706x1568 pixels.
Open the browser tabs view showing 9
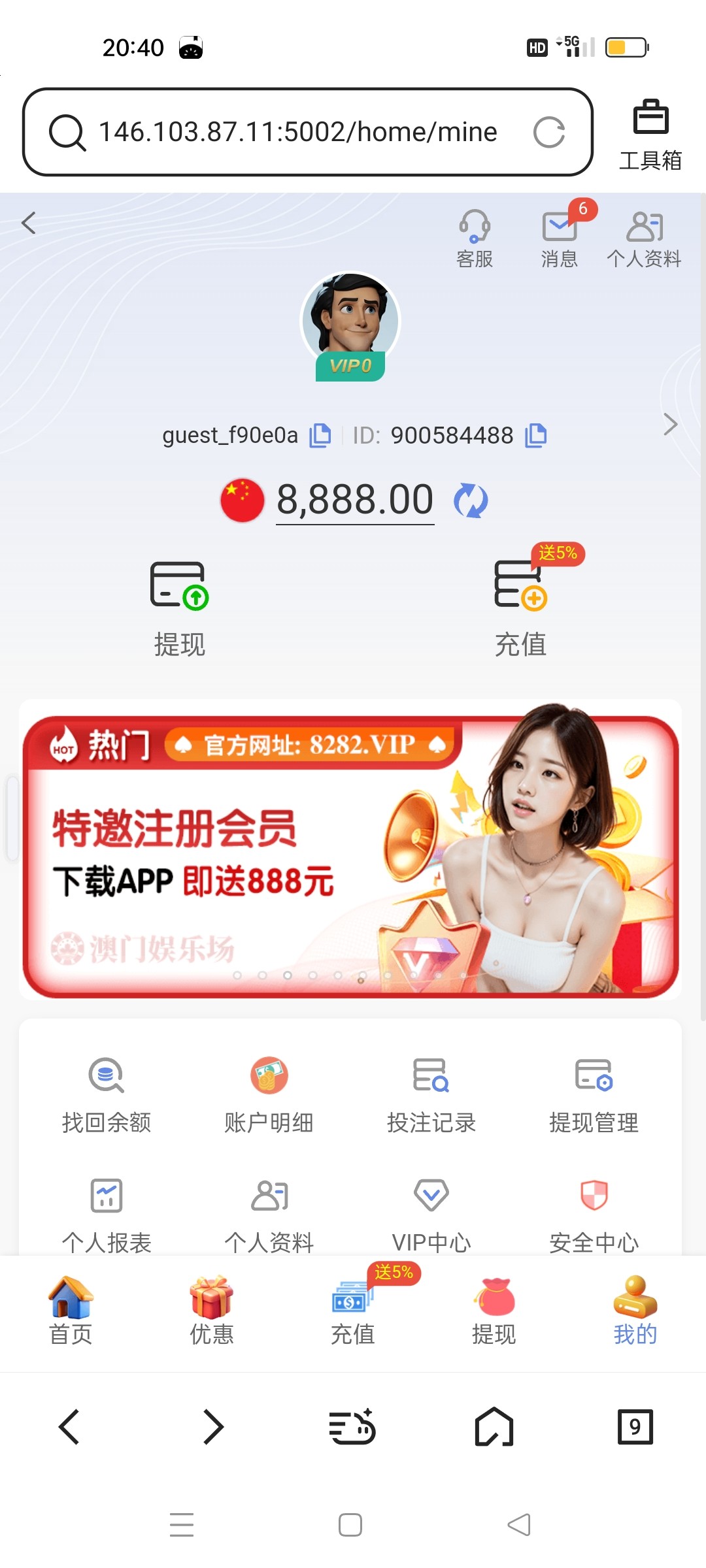click(635, 1426)
